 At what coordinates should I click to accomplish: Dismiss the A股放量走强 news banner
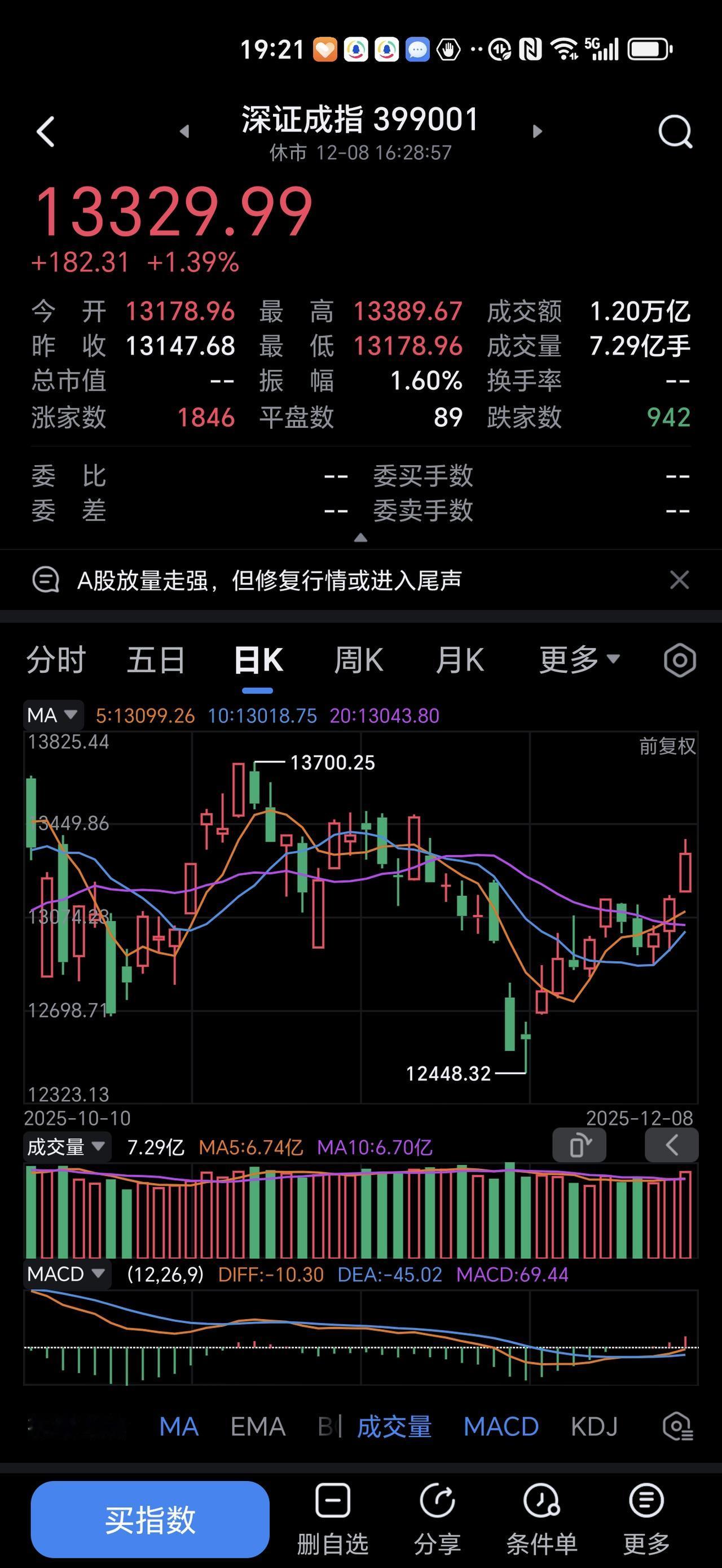(680, 580)
